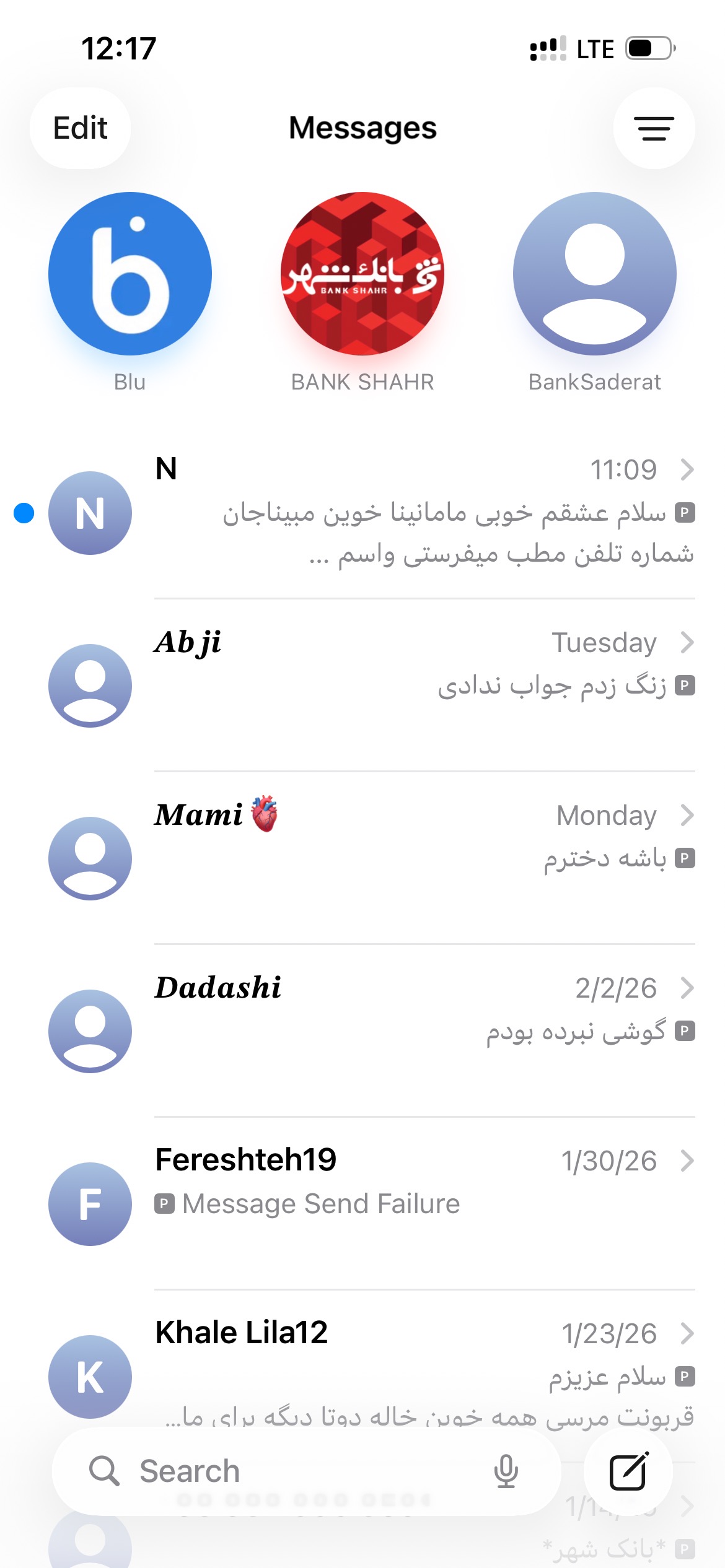The image size is (725, 1568).
Task: Tap the Edit button
Action: point(80,128)
